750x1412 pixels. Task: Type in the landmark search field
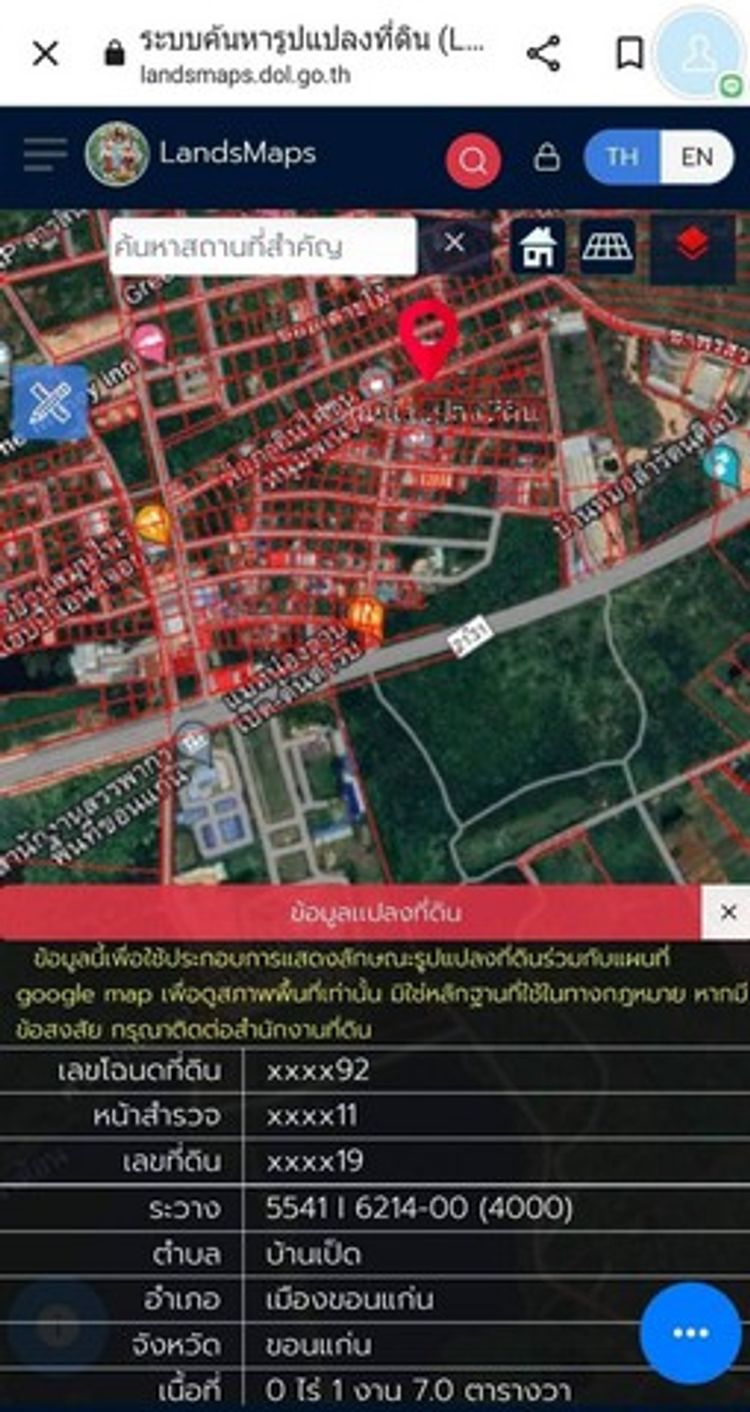click(x=262, y=246)
